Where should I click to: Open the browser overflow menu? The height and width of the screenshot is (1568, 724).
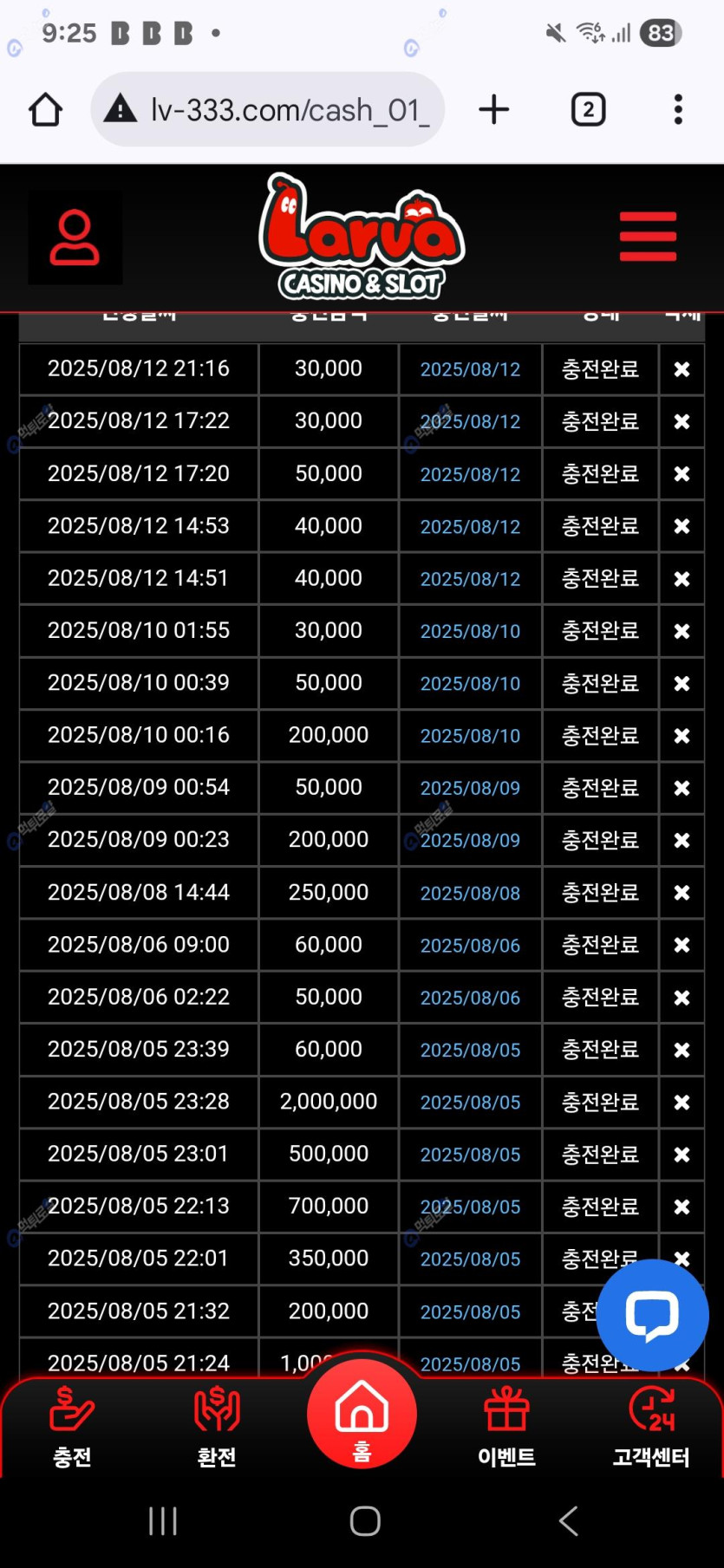pyautogui.click(x=678, y=110)
